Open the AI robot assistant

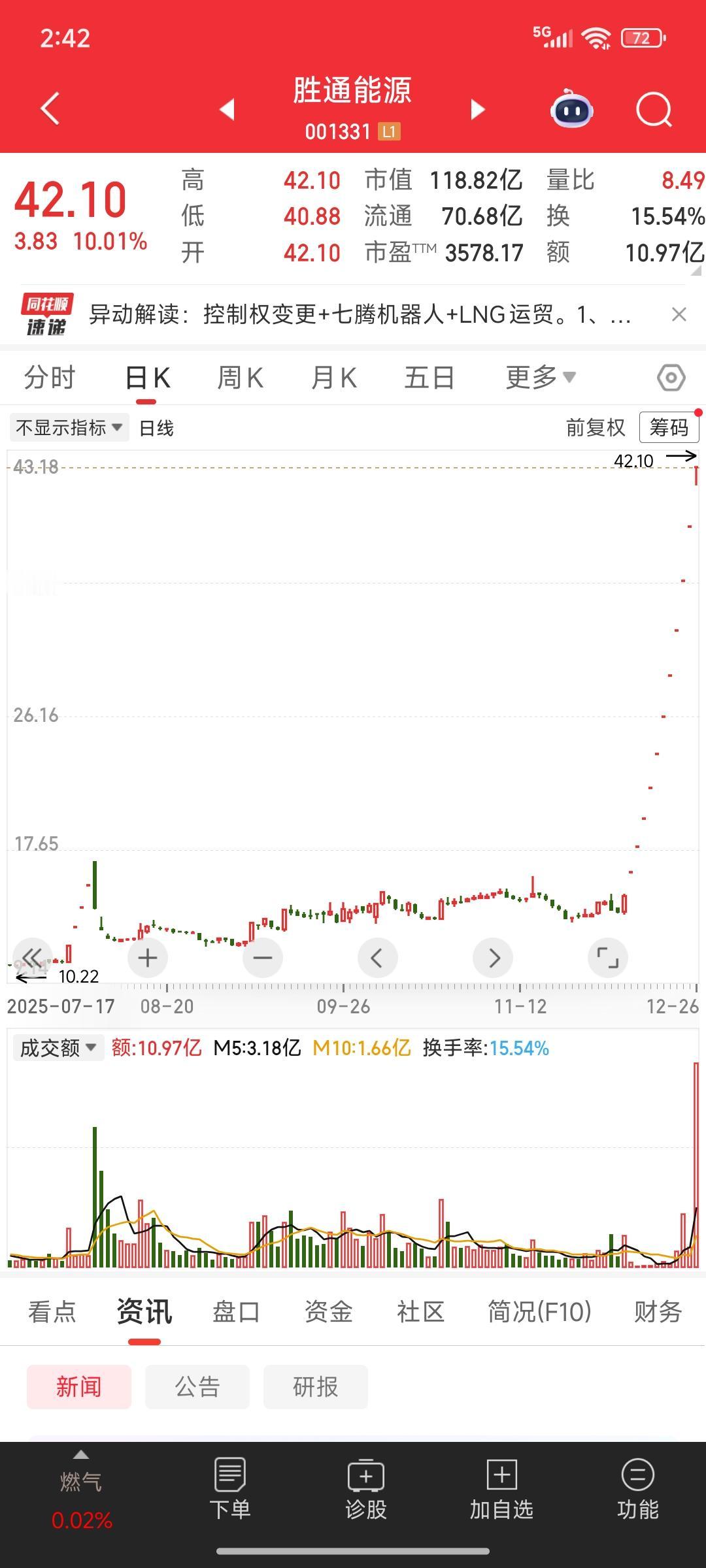(571, 108)
